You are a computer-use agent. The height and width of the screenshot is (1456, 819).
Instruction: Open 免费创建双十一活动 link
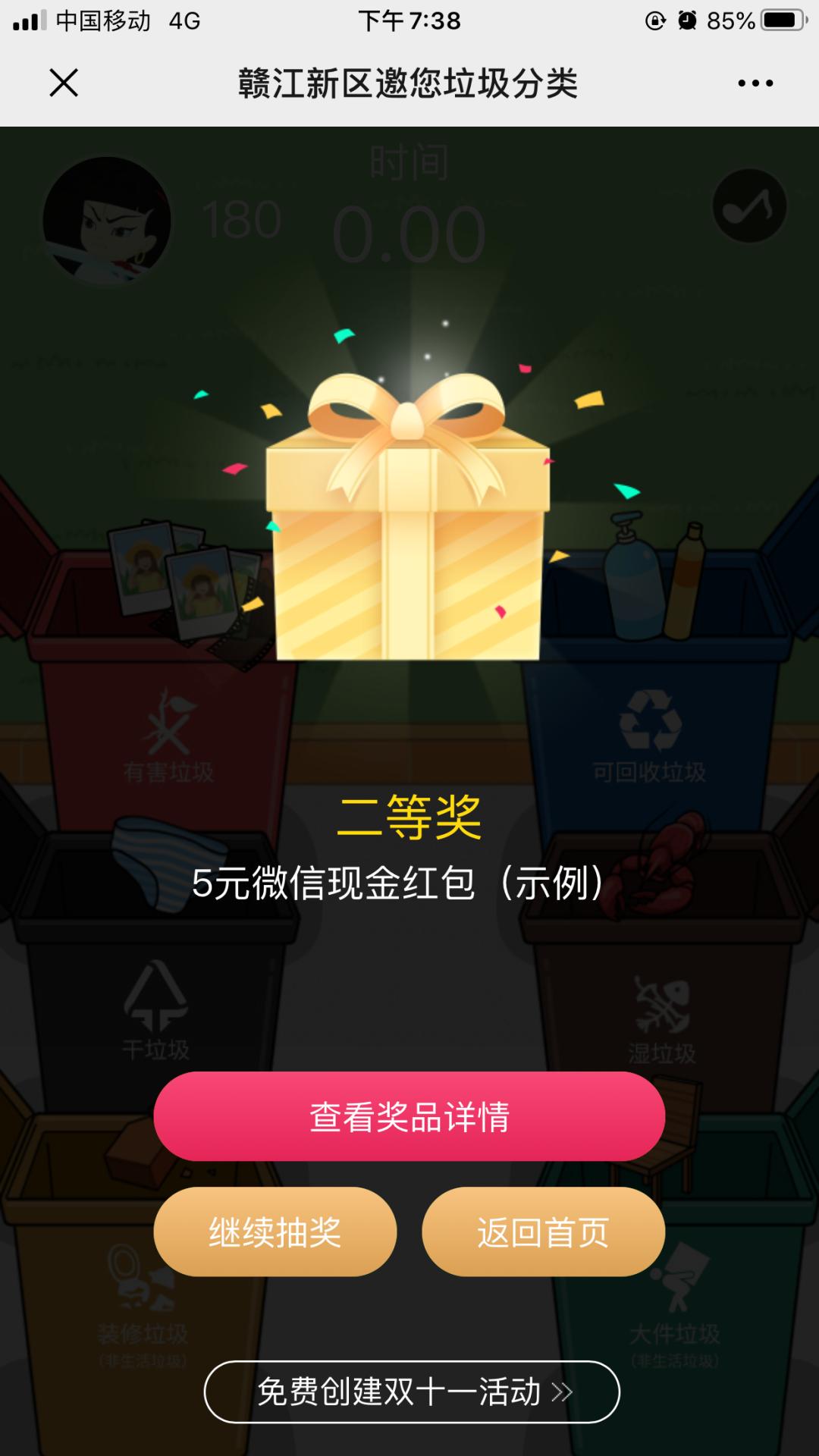(x=412, y=1392)
